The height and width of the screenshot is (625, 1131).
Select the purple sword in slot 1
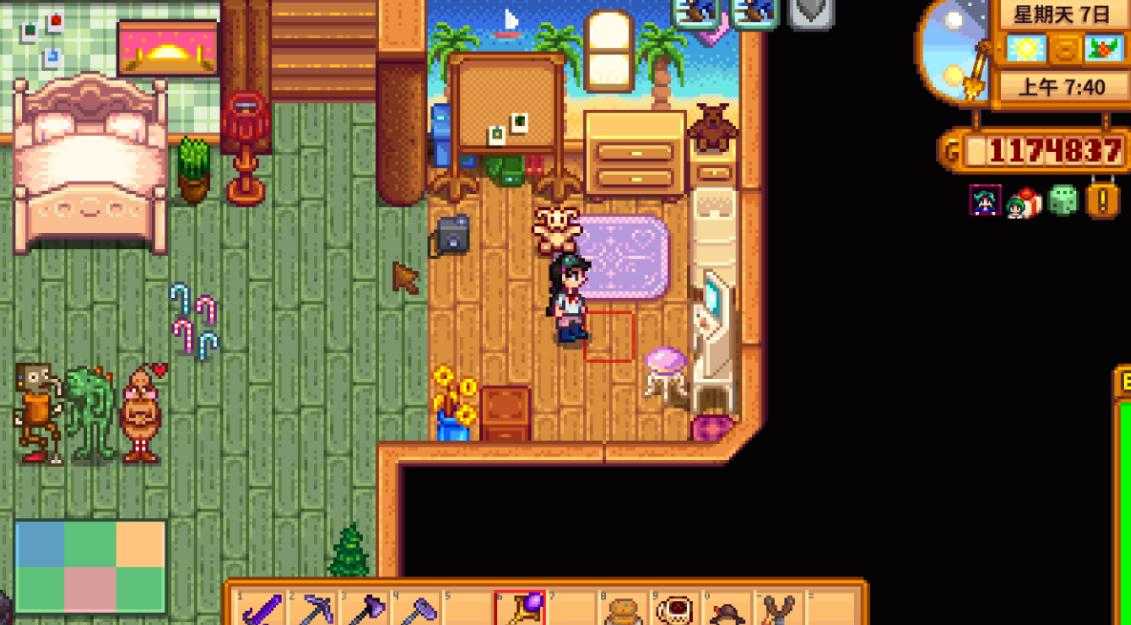coord(263,609)
